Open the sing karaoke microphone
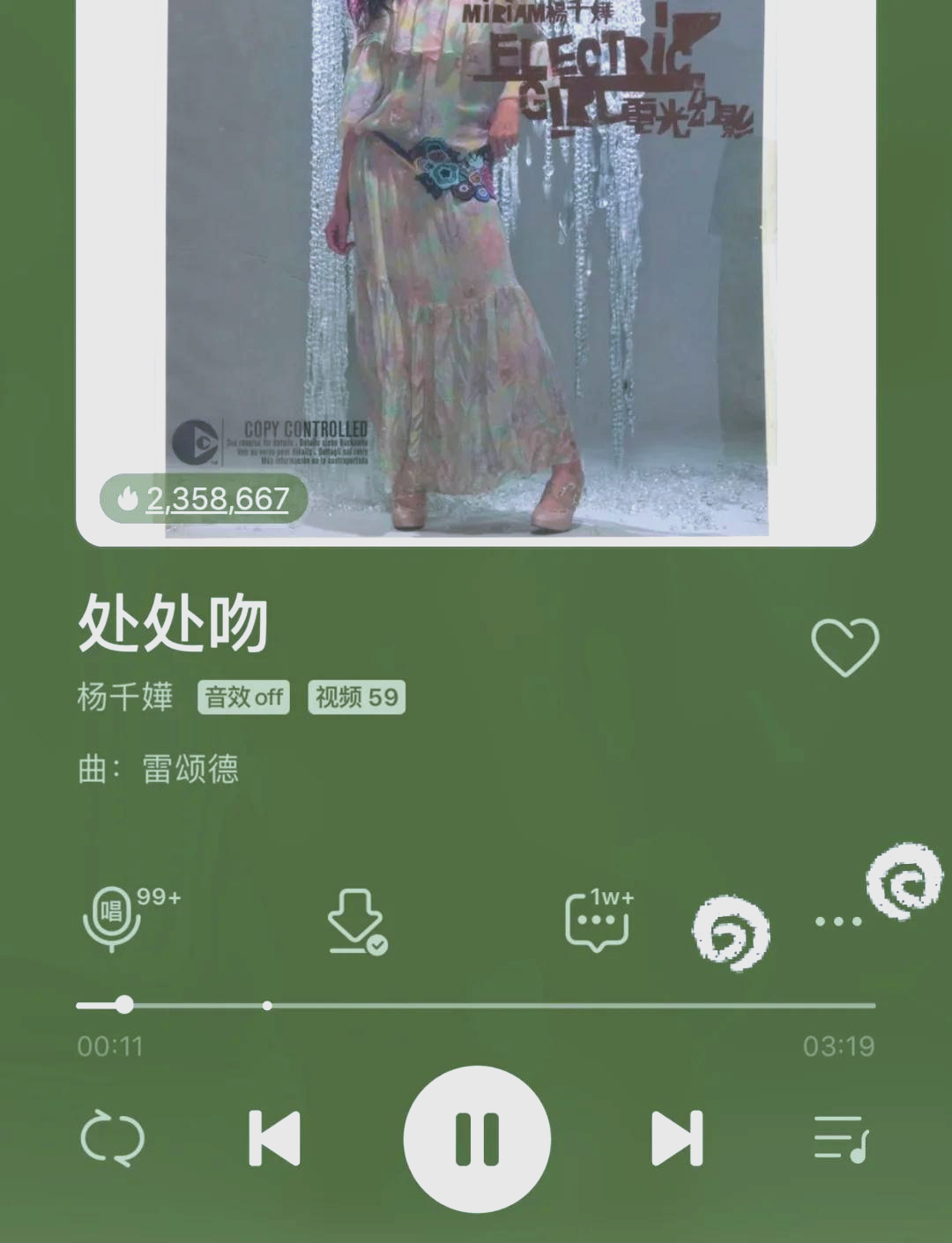 tap(112, 919)
